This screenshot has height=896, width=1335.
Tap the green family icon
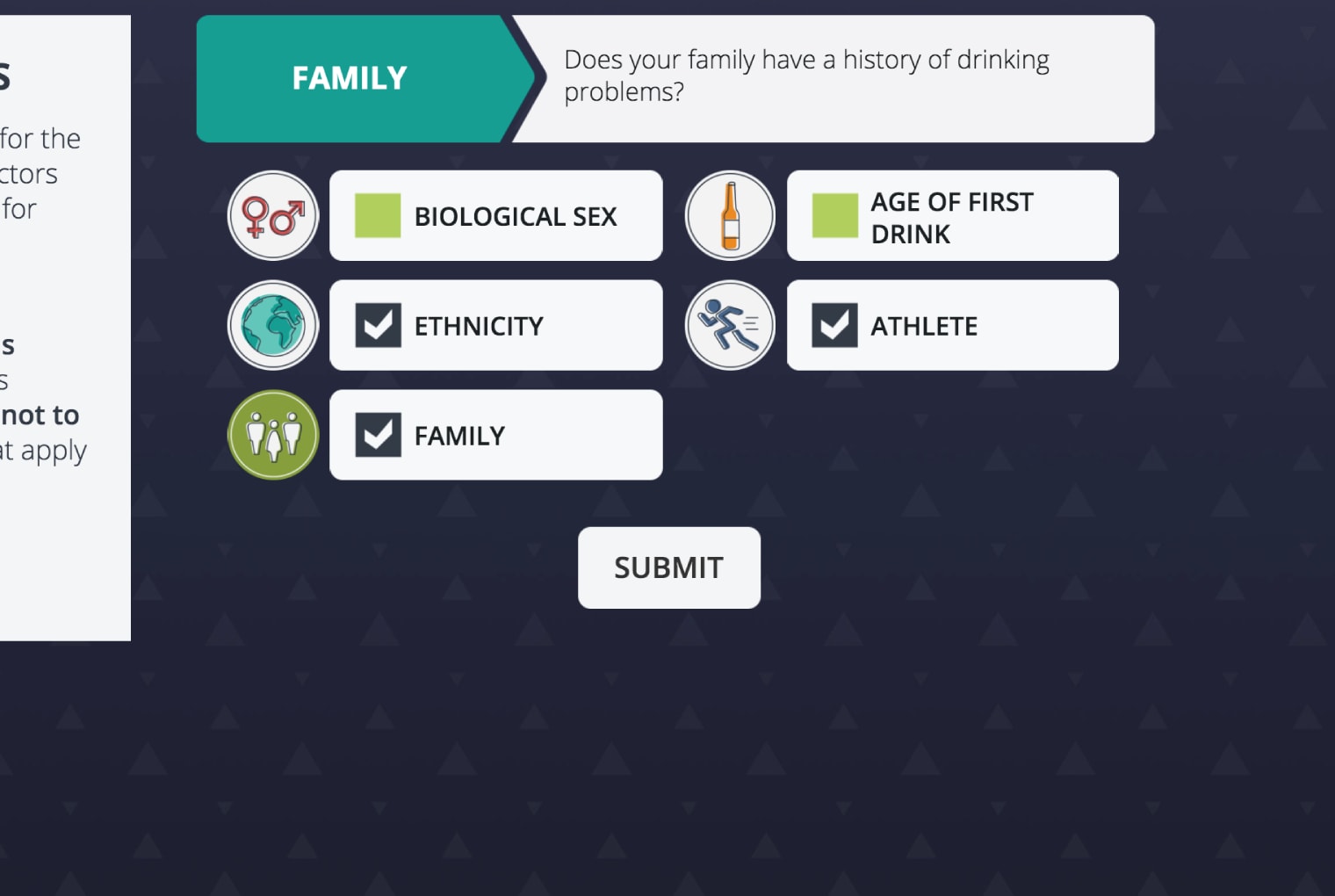click(x=273, y=435)
